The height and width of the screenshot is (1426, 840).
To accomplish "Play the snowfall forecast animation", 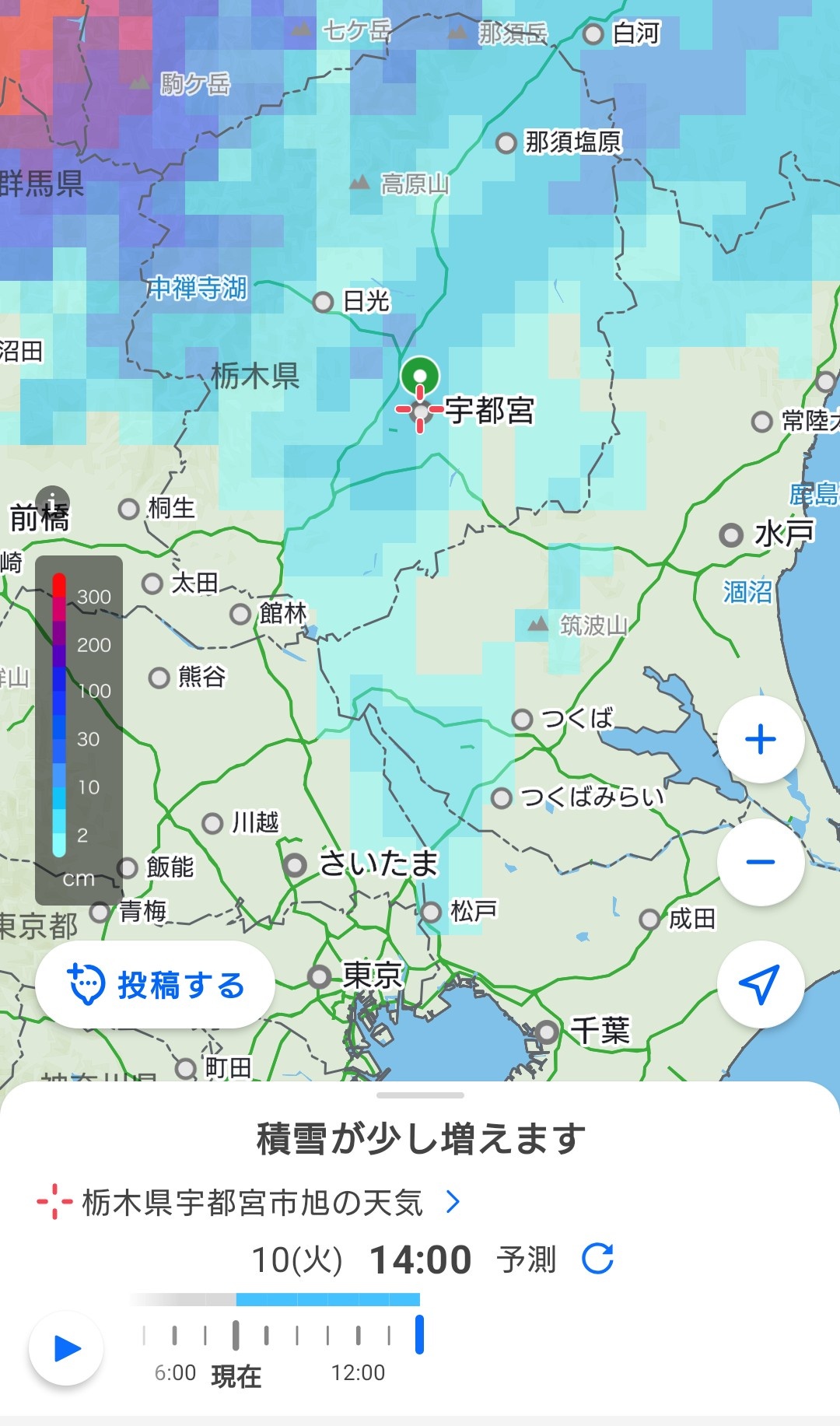I will [66, 1348].
